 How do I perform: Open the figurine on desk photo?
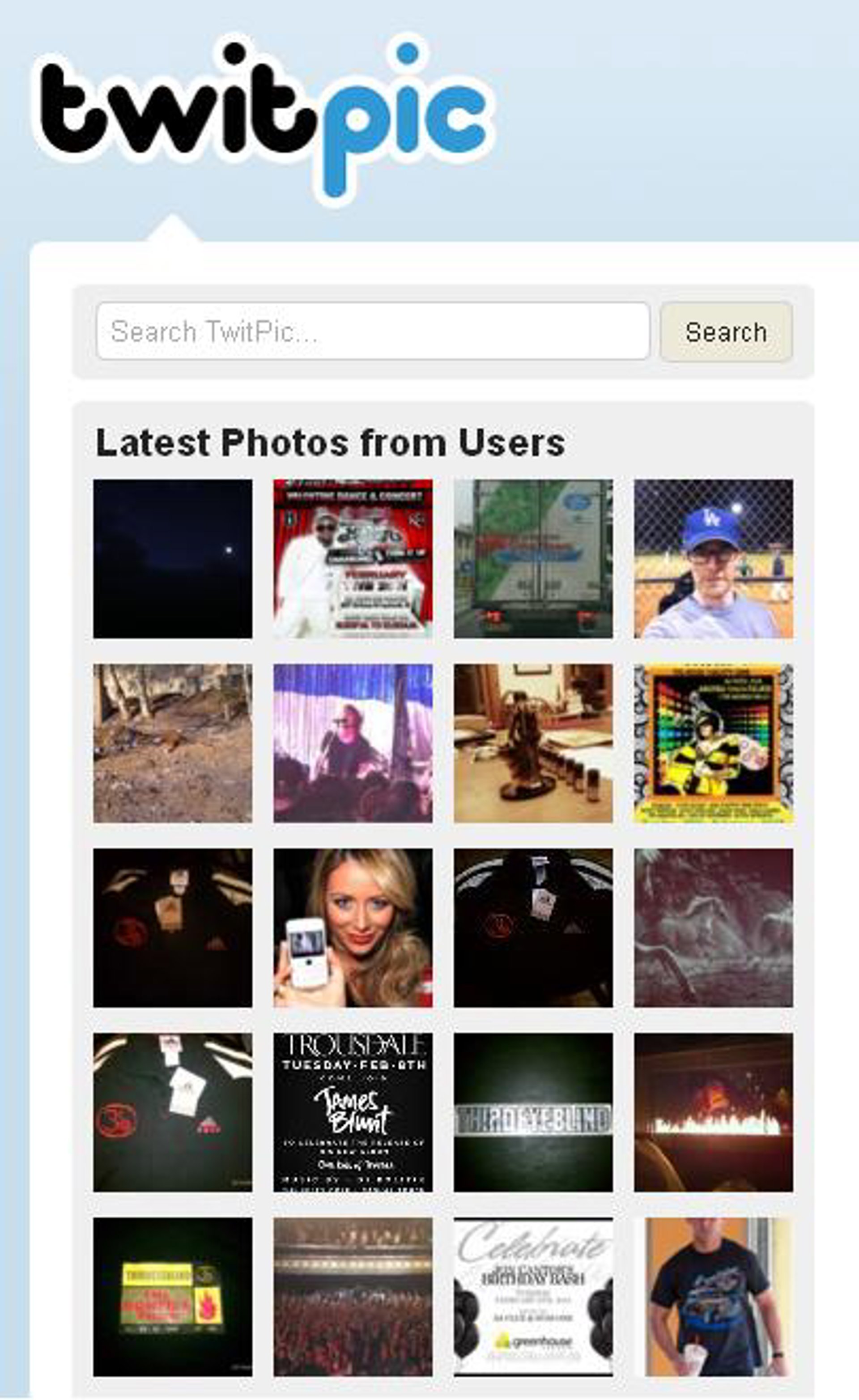coord(533,743)
